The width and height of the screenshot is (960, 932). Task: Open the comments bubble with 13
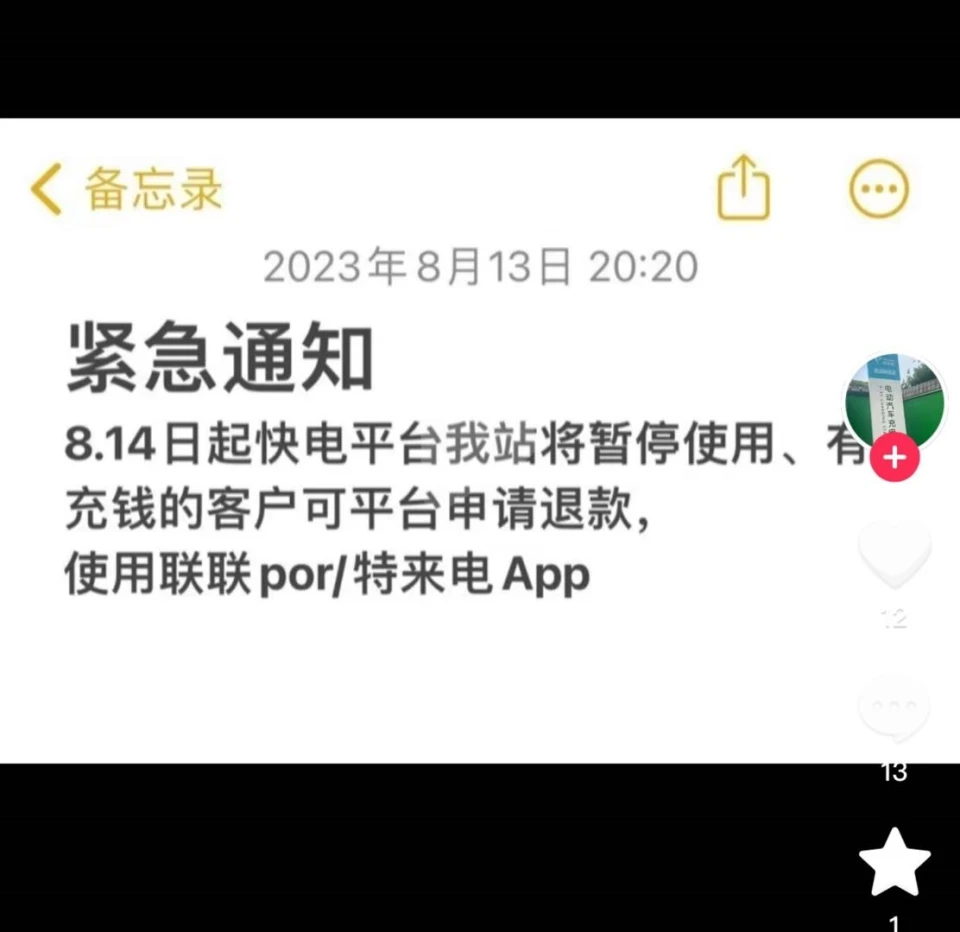(895, 710)
